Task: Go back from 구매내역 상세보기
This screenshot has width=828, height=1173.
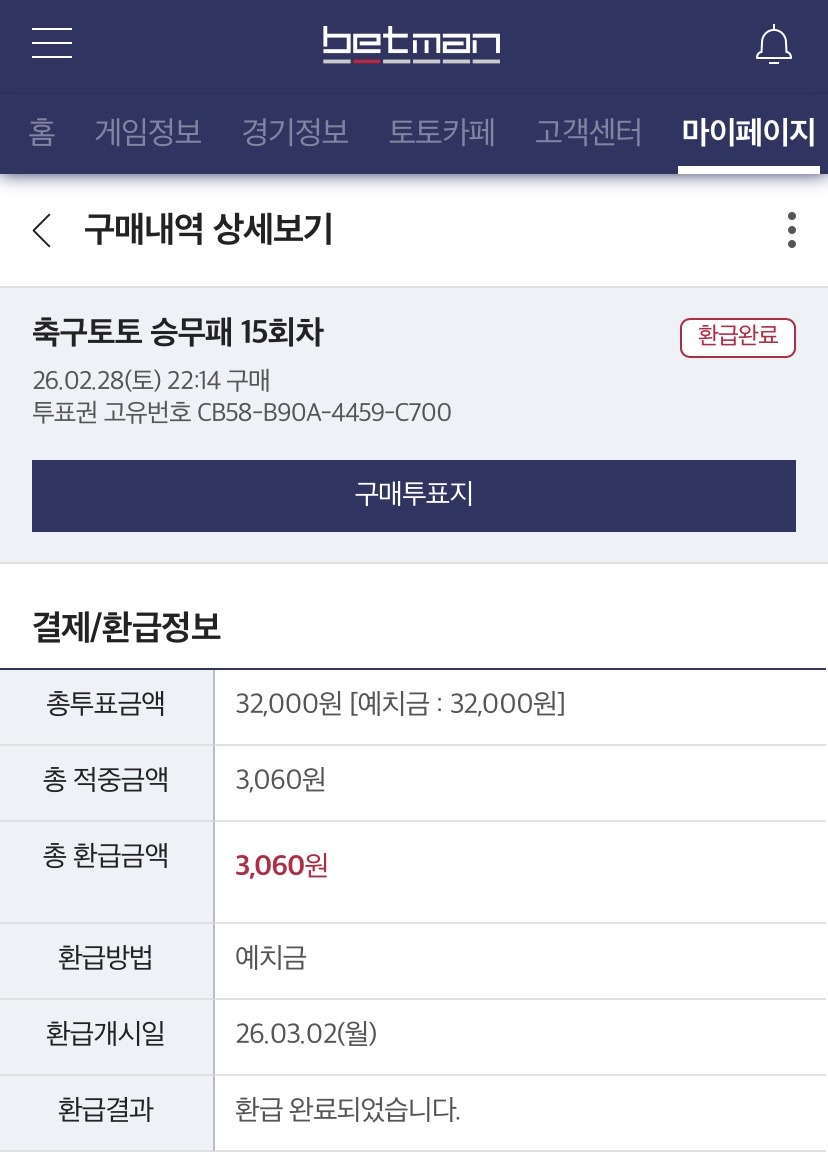Action: [x=42, y=230]
